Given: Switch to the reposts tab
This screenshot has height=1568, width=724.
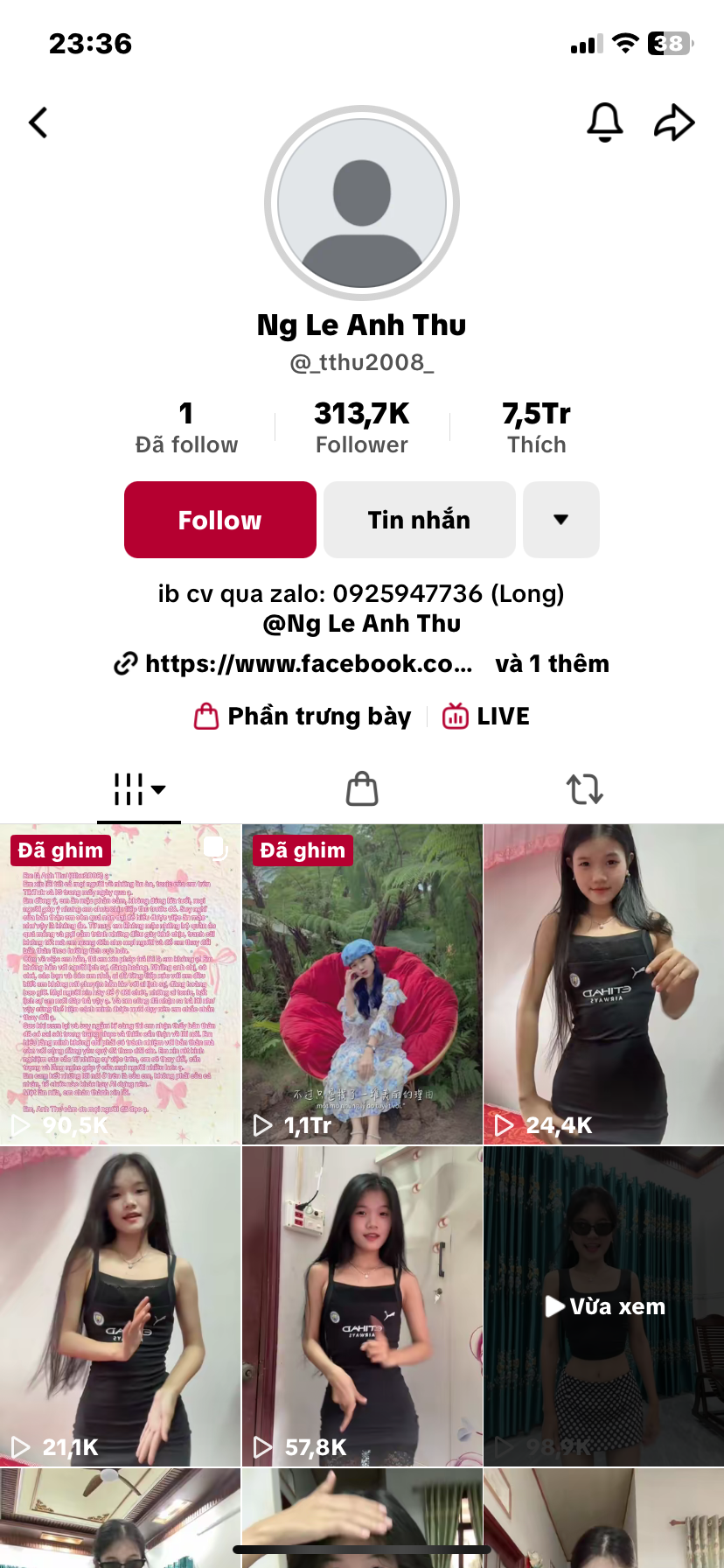Looking at the screenshot, I should [585, 789].
